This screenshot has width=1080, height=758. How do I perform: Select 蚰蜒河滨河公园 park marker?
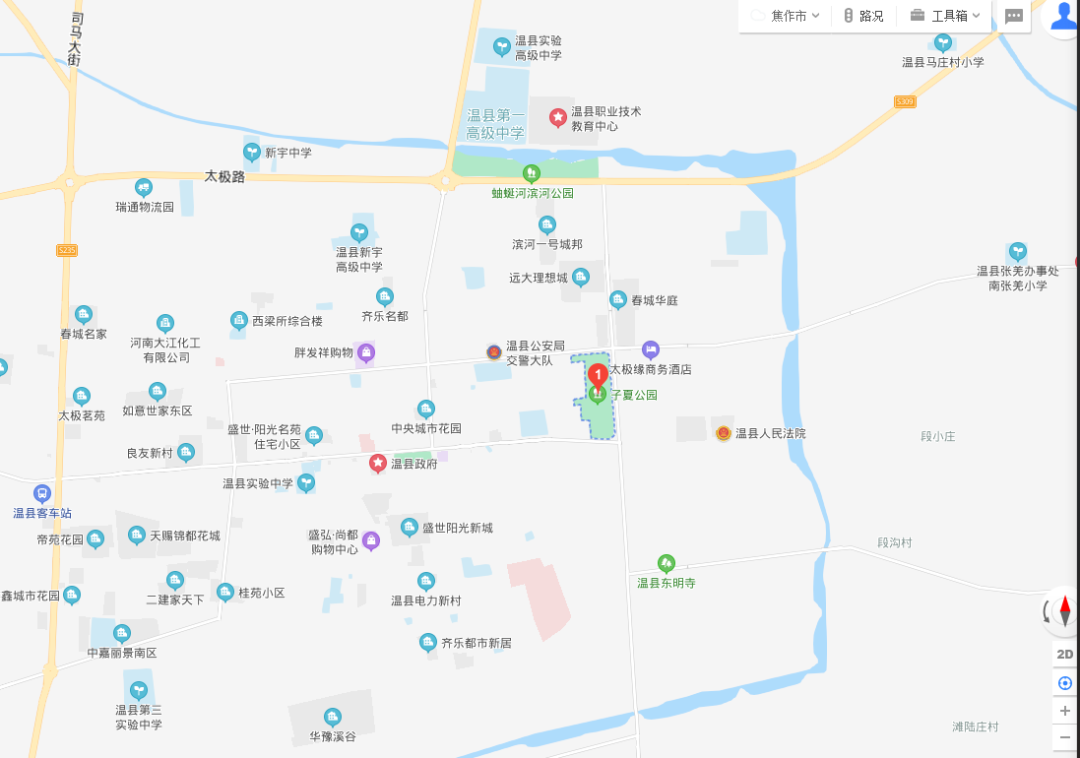pyautogui.click(x=531, y=174)
